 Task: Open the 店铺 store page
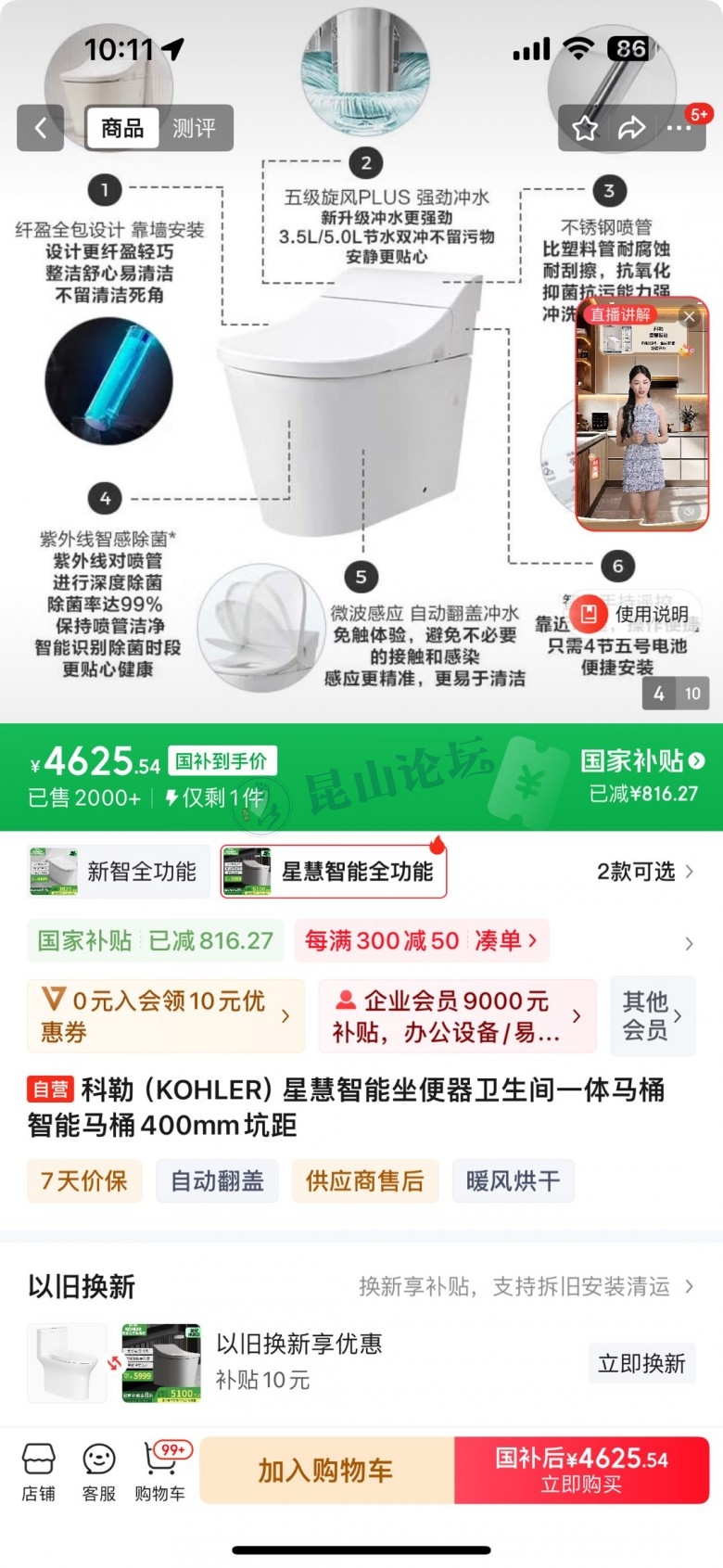click(38, 1472)
